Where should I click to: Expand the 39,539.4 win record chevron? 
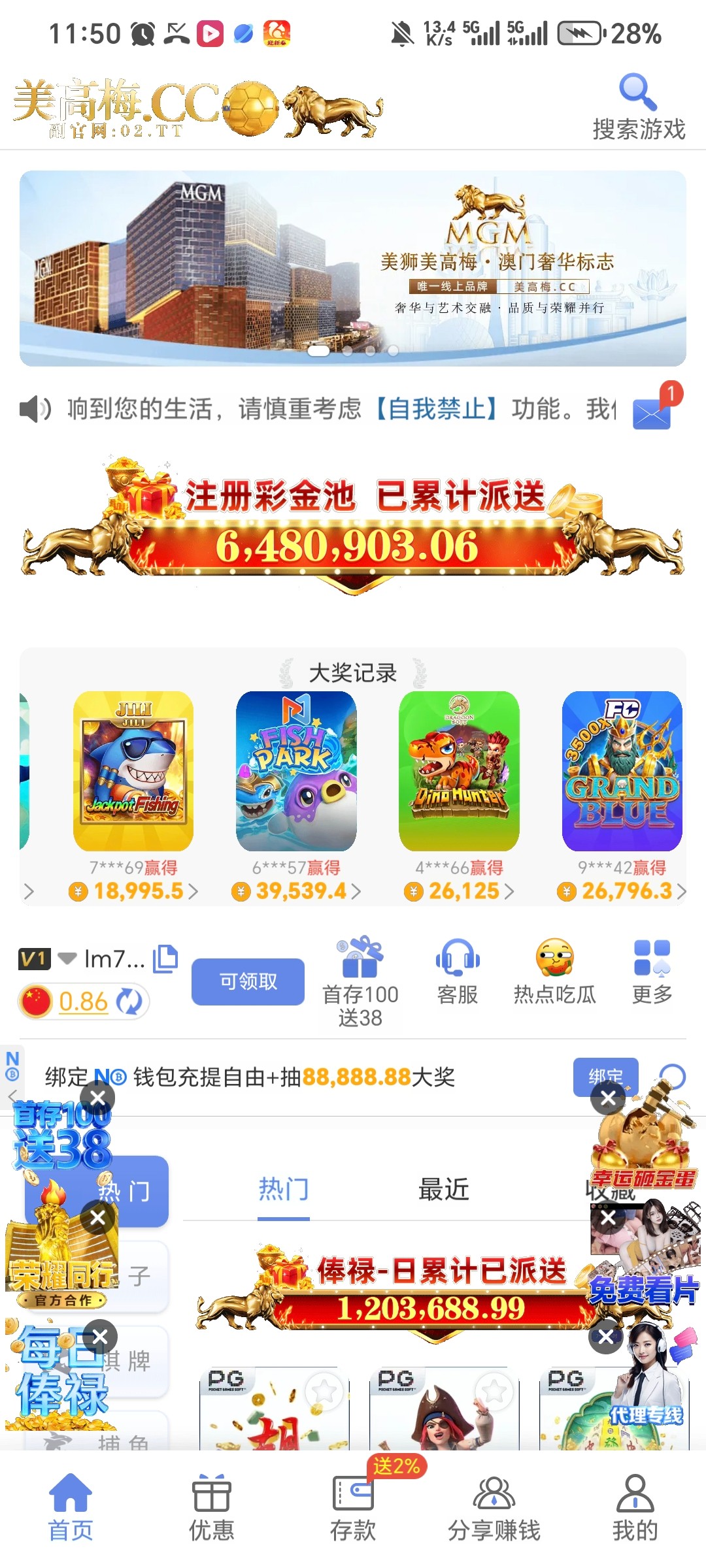click(357, 891)
